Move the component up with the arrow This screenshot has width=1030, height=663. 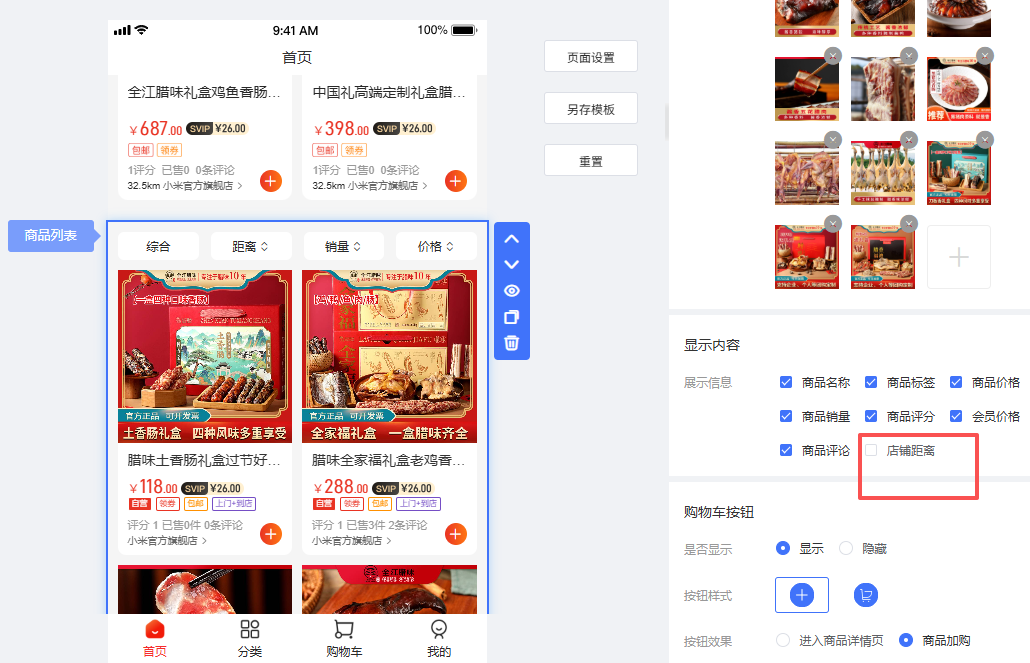point(511,239)
